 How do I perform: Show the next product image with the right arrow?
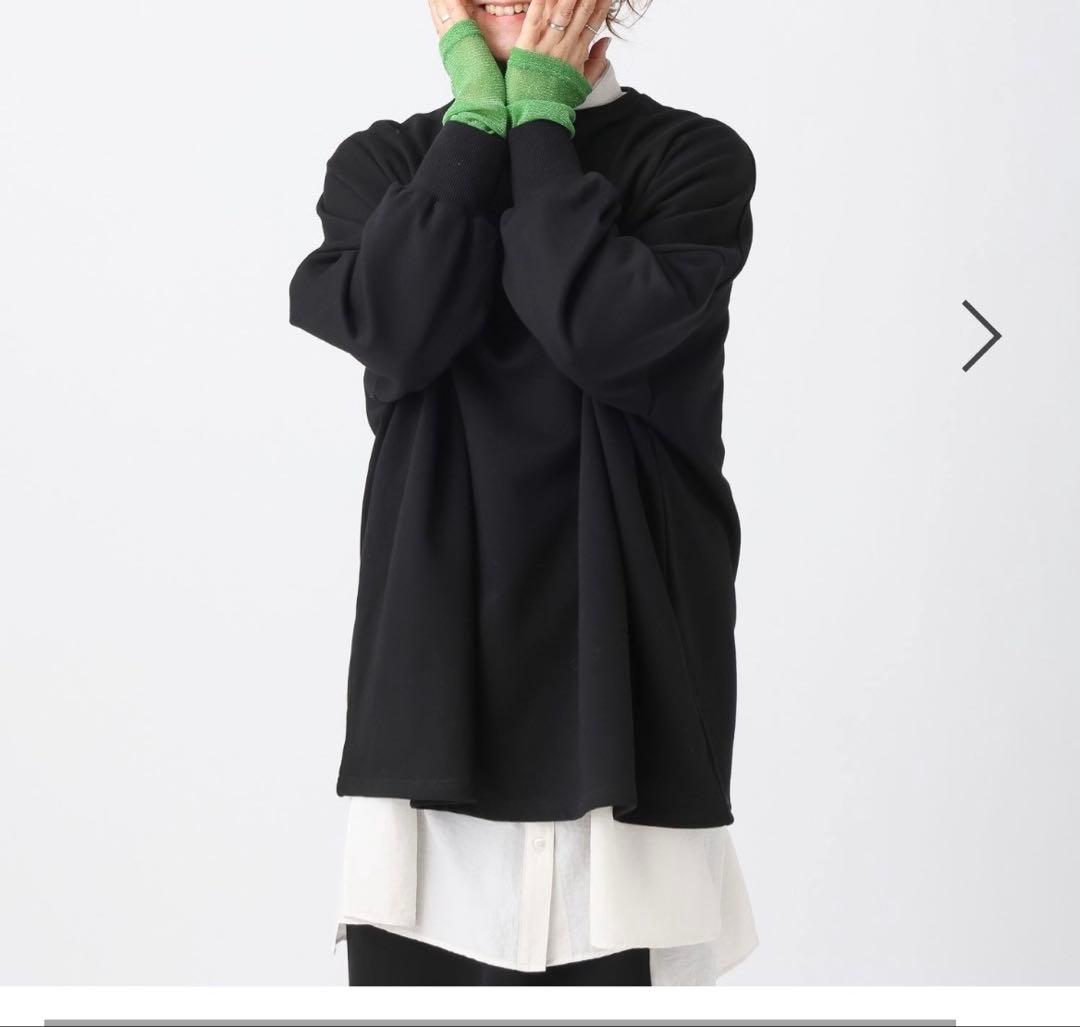tap(981, 336)
